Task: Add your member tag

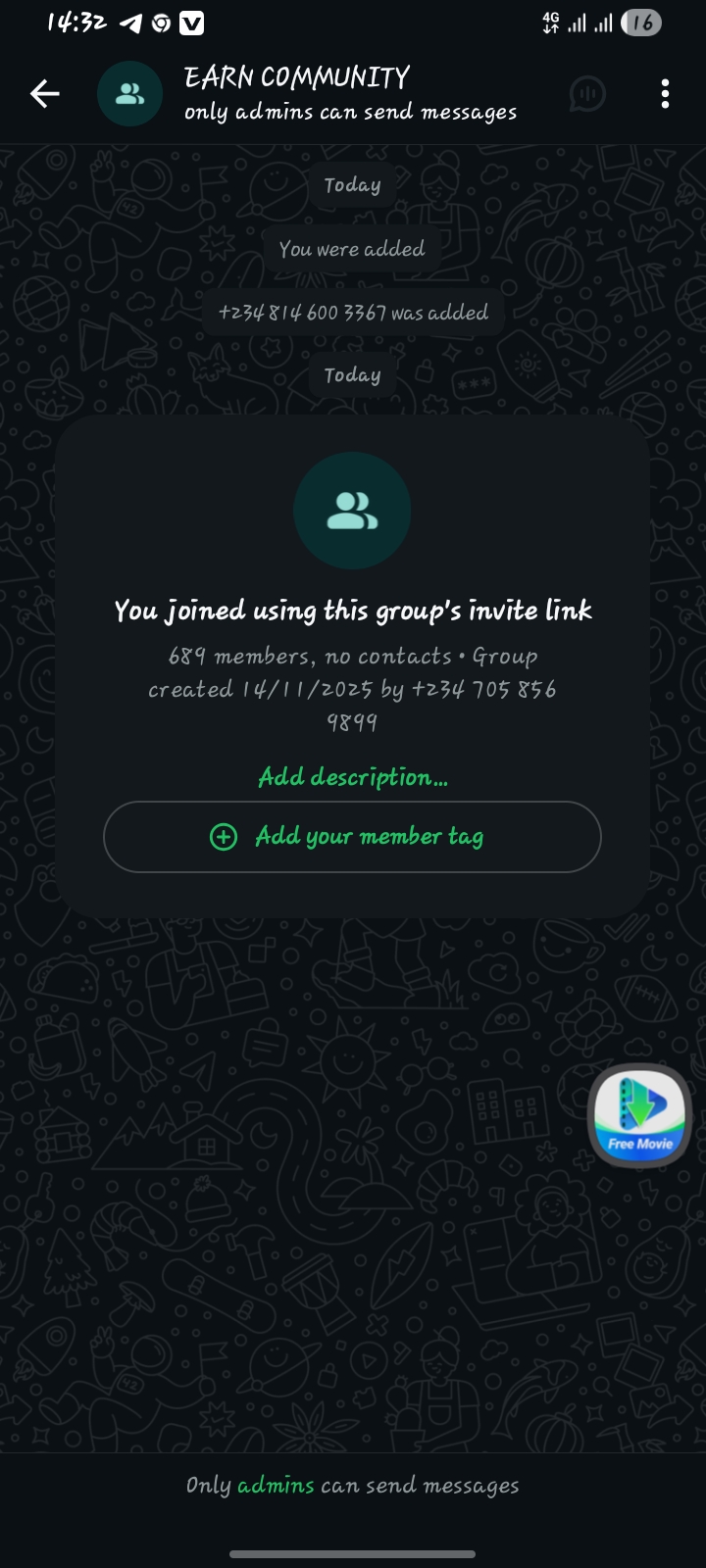Action: point(352,837)
